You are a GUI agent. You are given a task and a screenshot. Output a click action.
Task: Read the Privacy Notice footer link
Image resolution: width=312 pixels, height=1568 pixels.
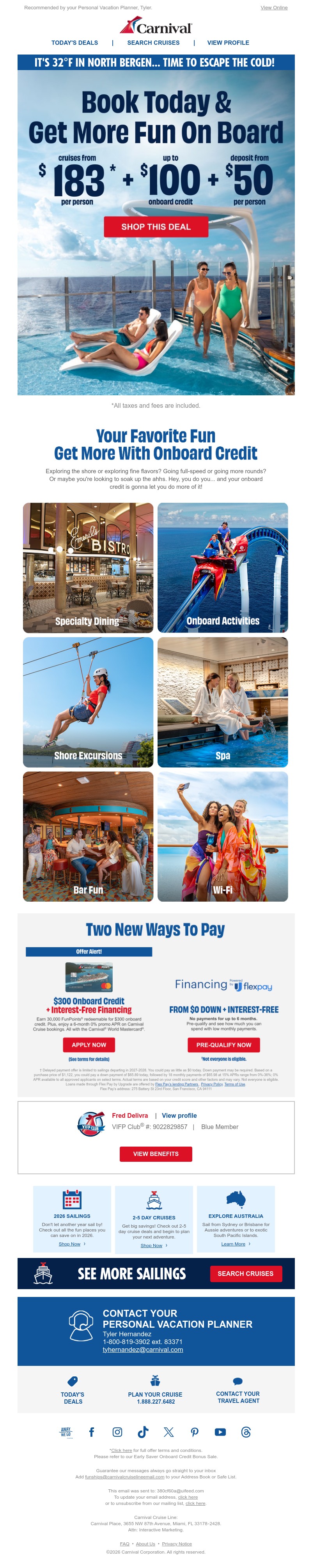177,1543
